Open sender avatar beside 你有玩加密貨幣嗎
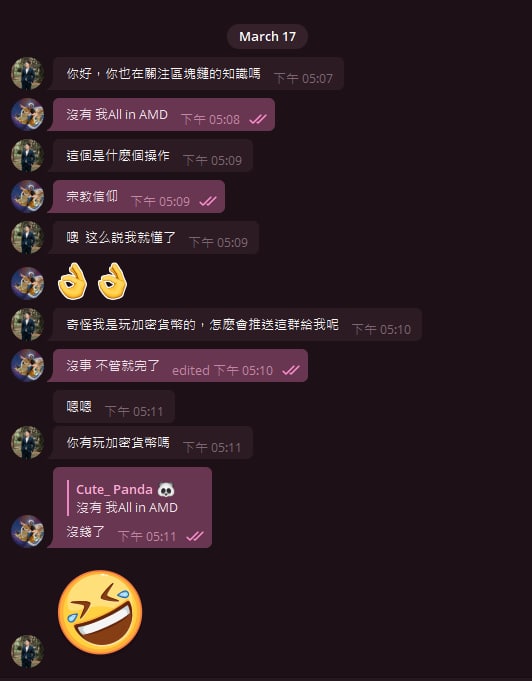 [x=27, y=443]
